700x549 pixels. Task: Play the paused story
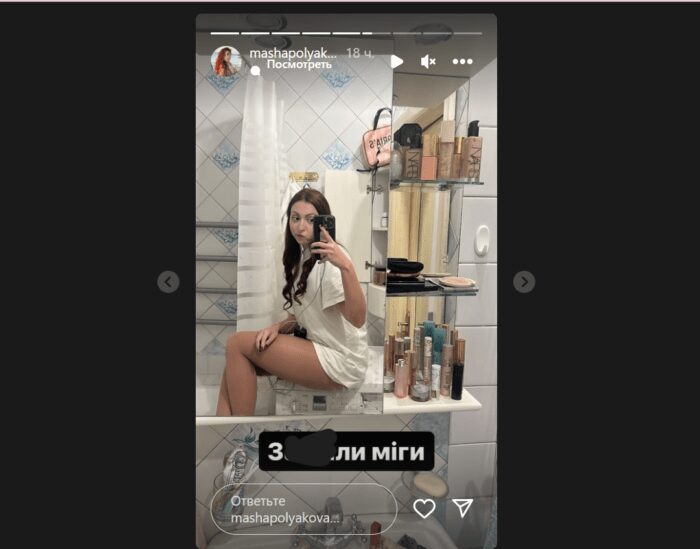point(396,61)
